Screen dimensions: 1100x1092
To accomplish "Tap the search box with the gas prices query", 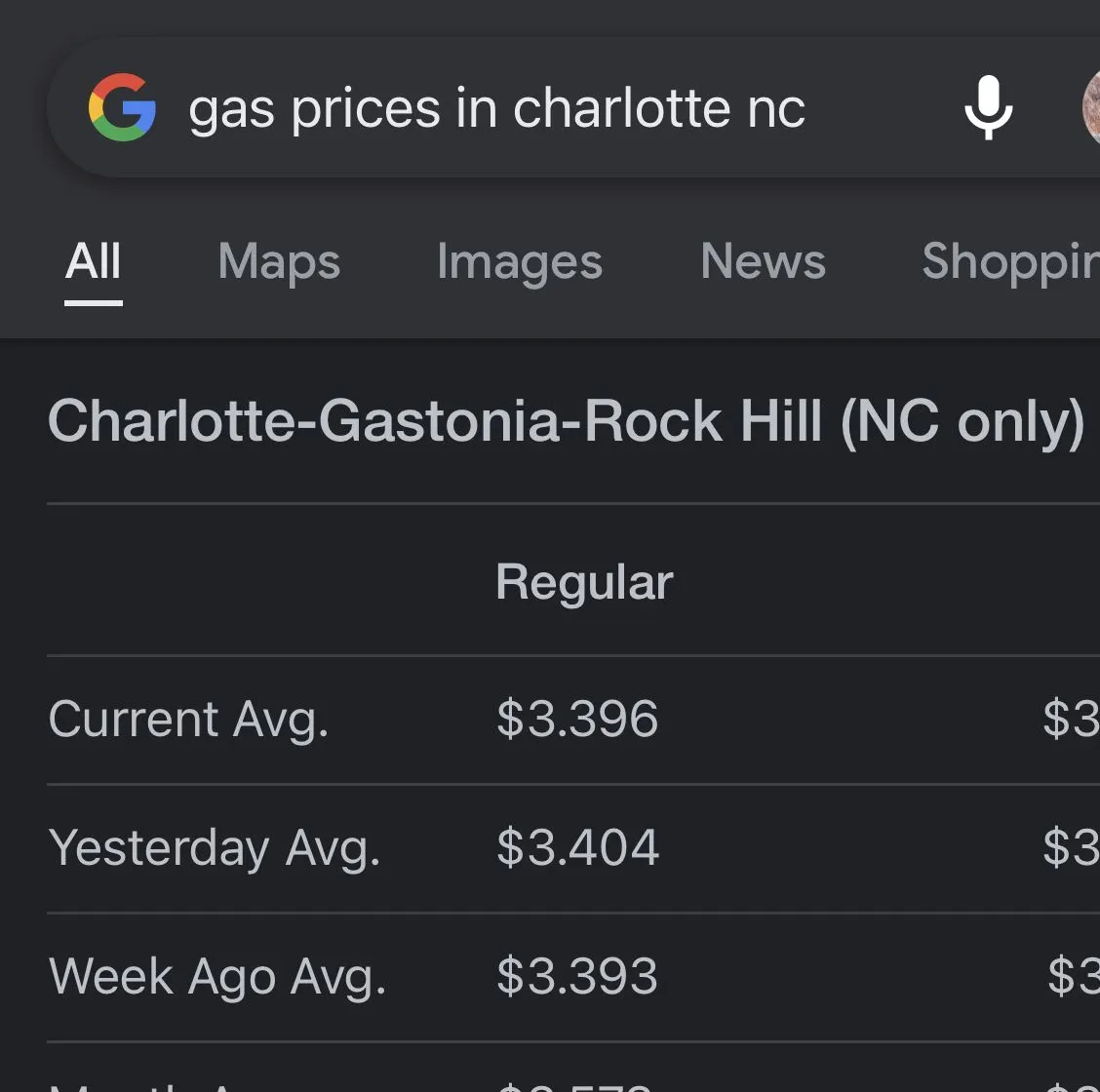I will 497,108.
